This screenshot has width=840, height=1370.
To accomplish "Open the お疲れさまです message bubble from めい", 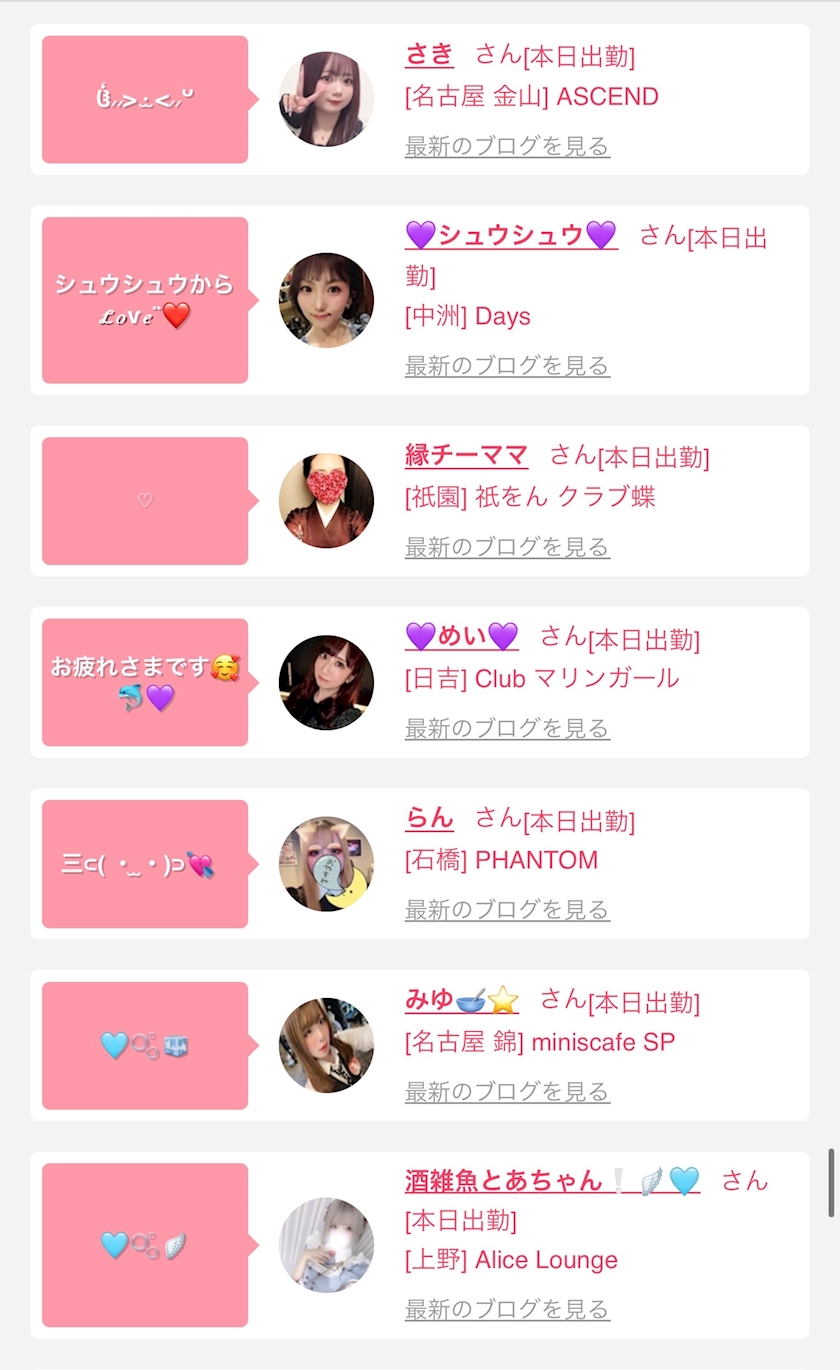I will (145, 682).
